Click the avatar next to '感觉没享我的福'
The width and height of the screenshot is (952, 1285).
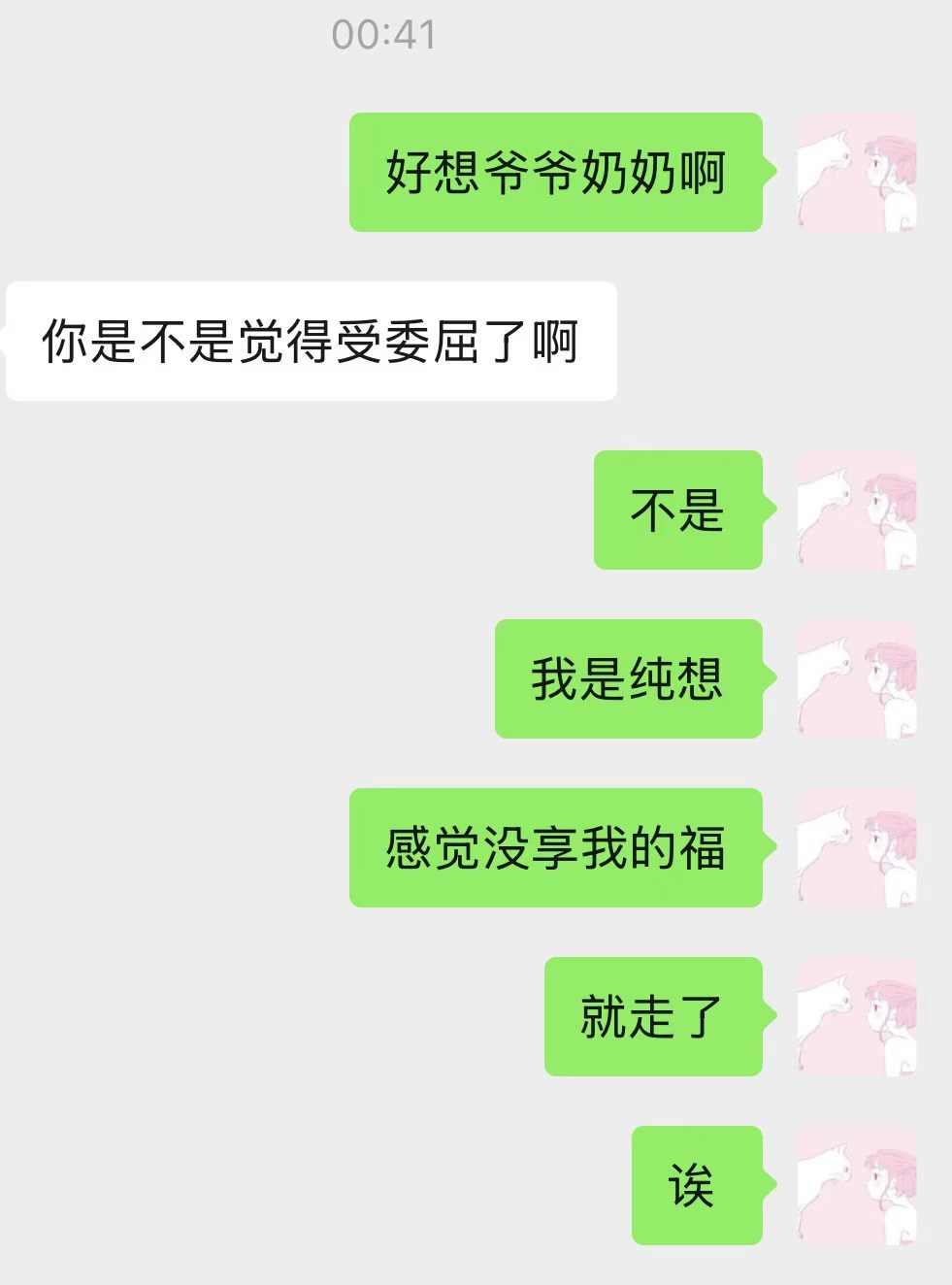(x=855, y=852)
